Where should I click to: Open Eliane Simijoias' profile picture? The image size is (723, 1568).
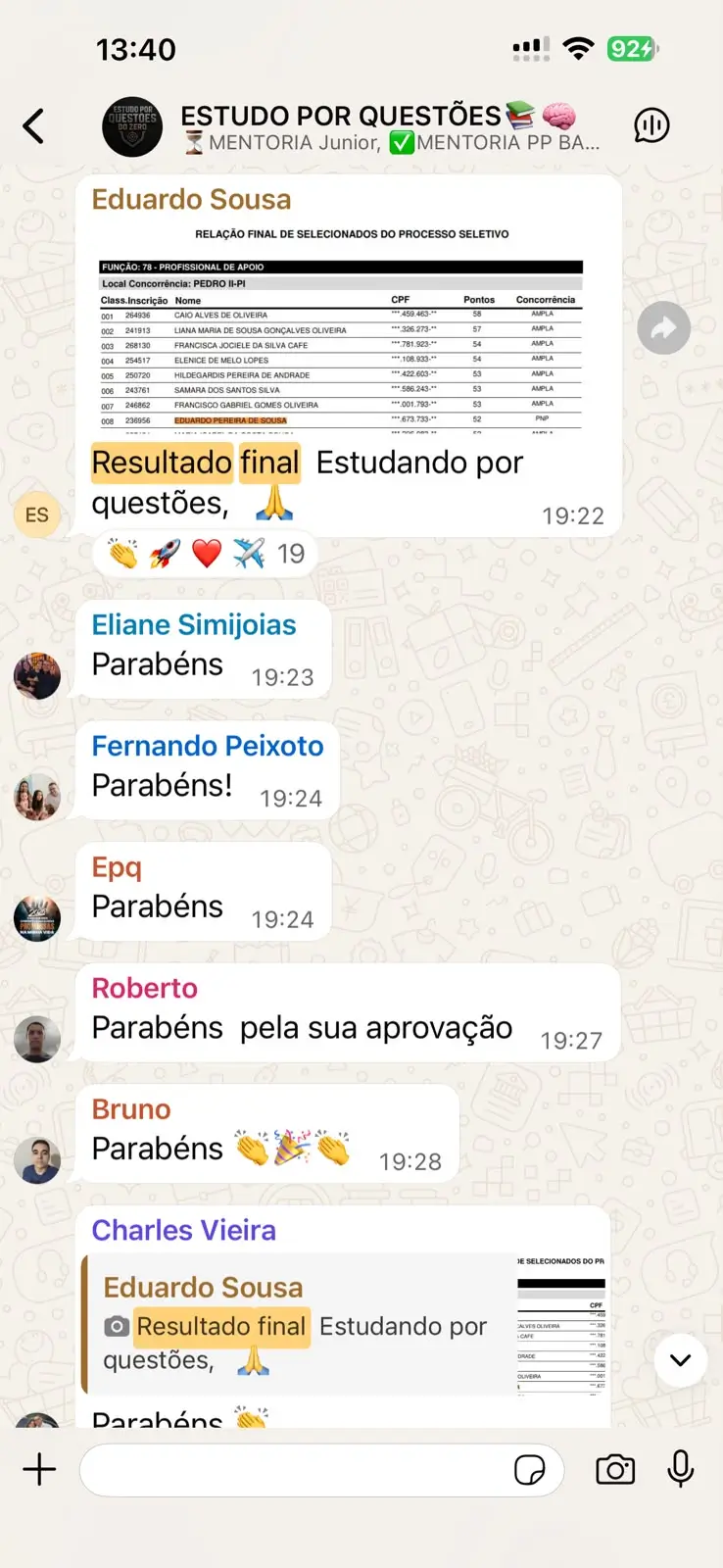tap(37, 676)
